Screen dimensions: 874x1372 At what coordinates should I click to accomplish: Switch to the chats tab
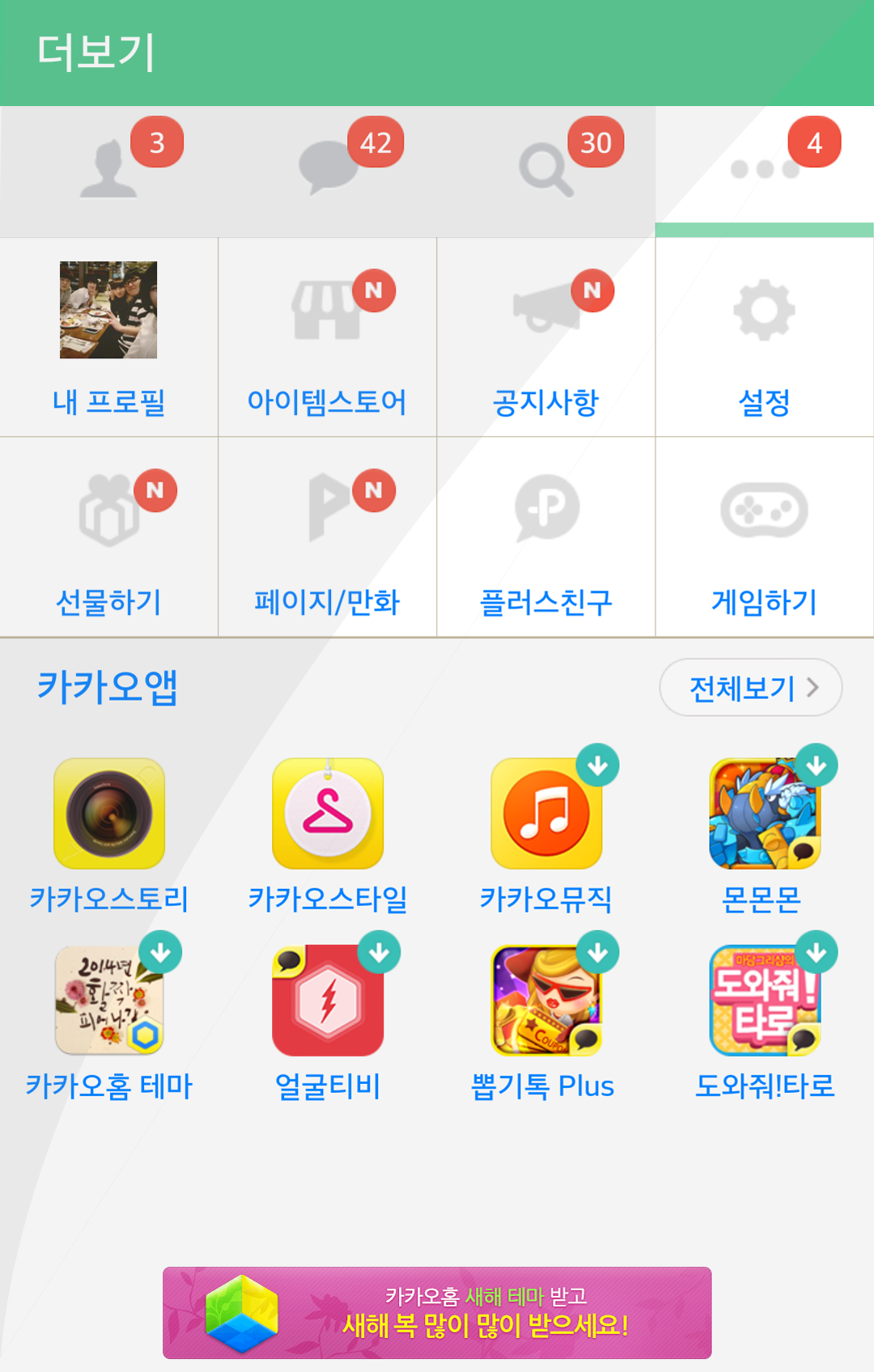pos(328,170)
